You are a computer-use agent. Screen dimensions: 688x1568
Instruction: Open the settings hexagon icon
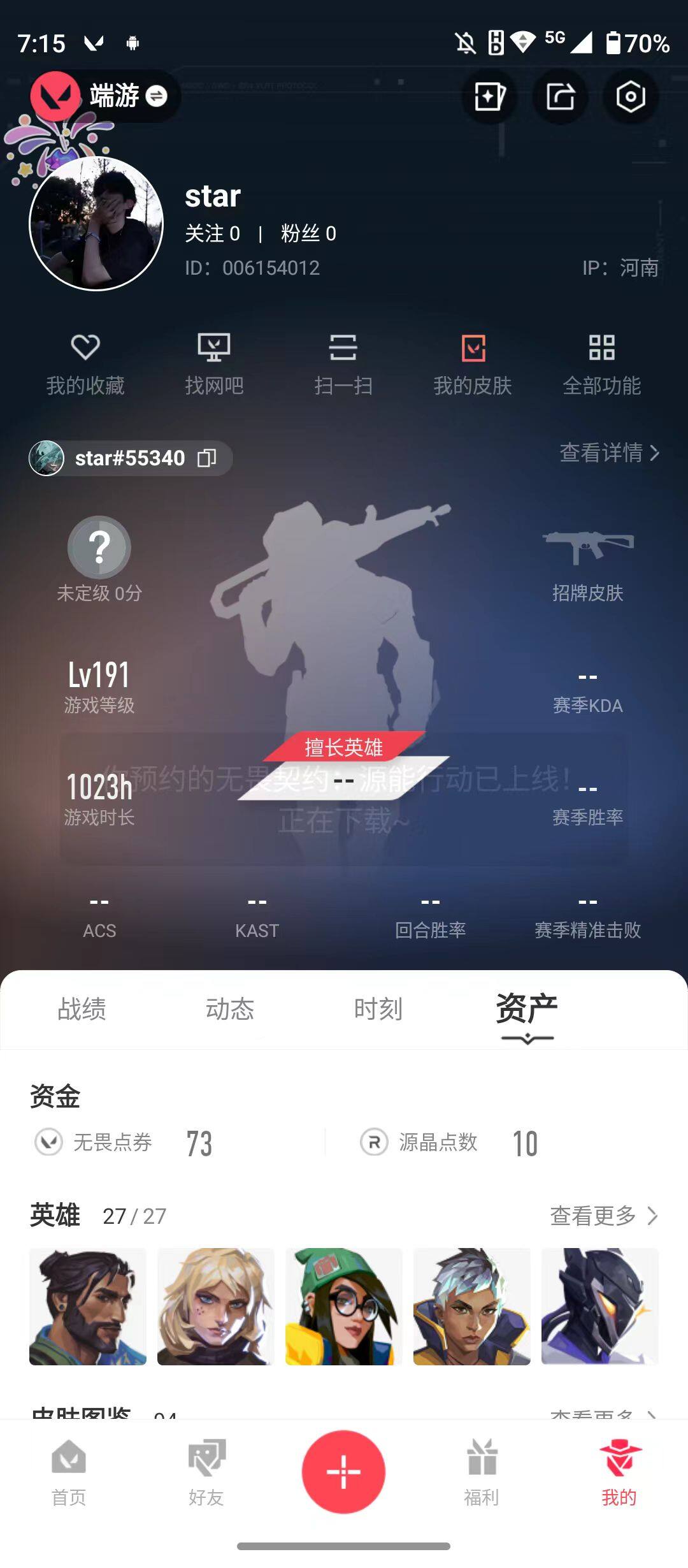point(630,97)
